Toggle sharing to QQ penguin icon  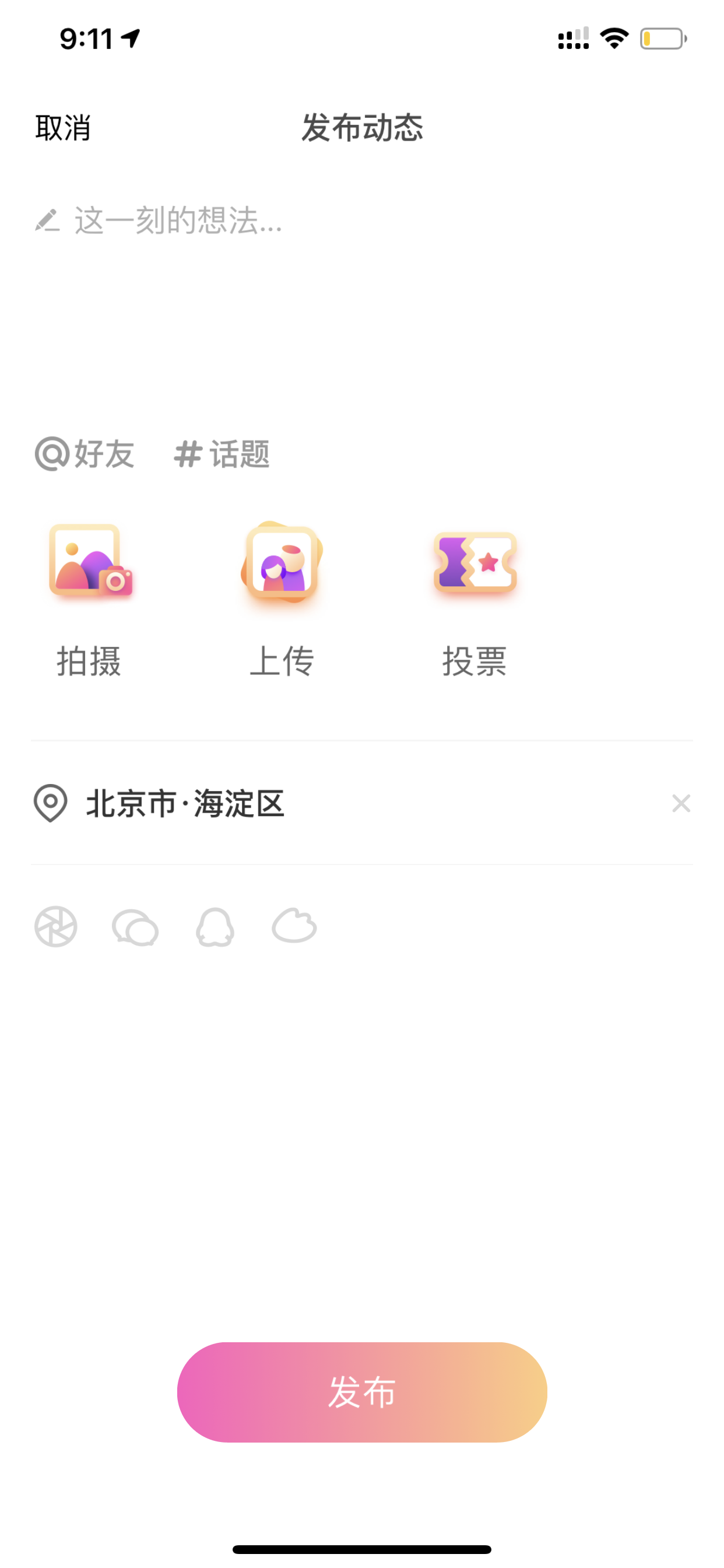(215, 927)
